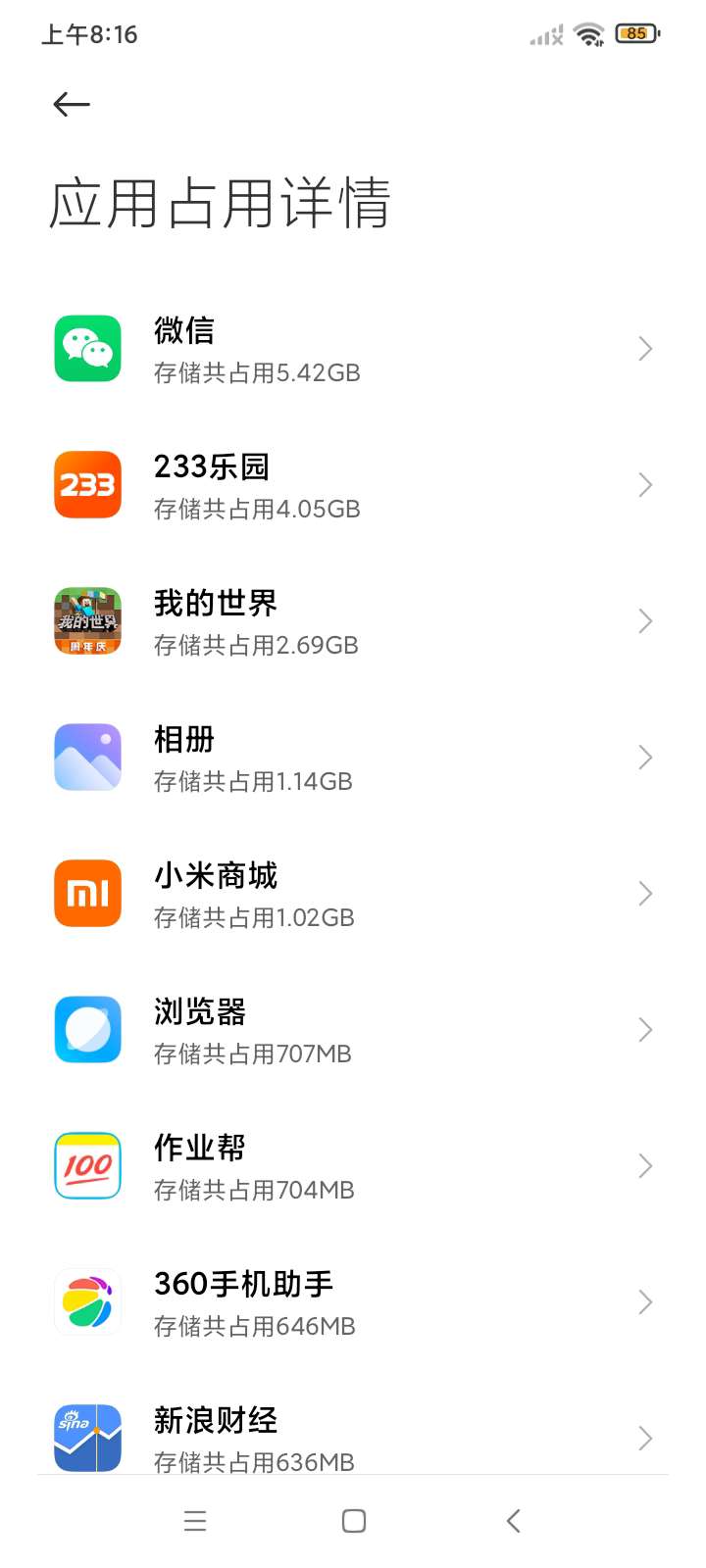Tap the system home button
The image size is (706, 1568).
pyautogui.click(x=354, y=1521)
